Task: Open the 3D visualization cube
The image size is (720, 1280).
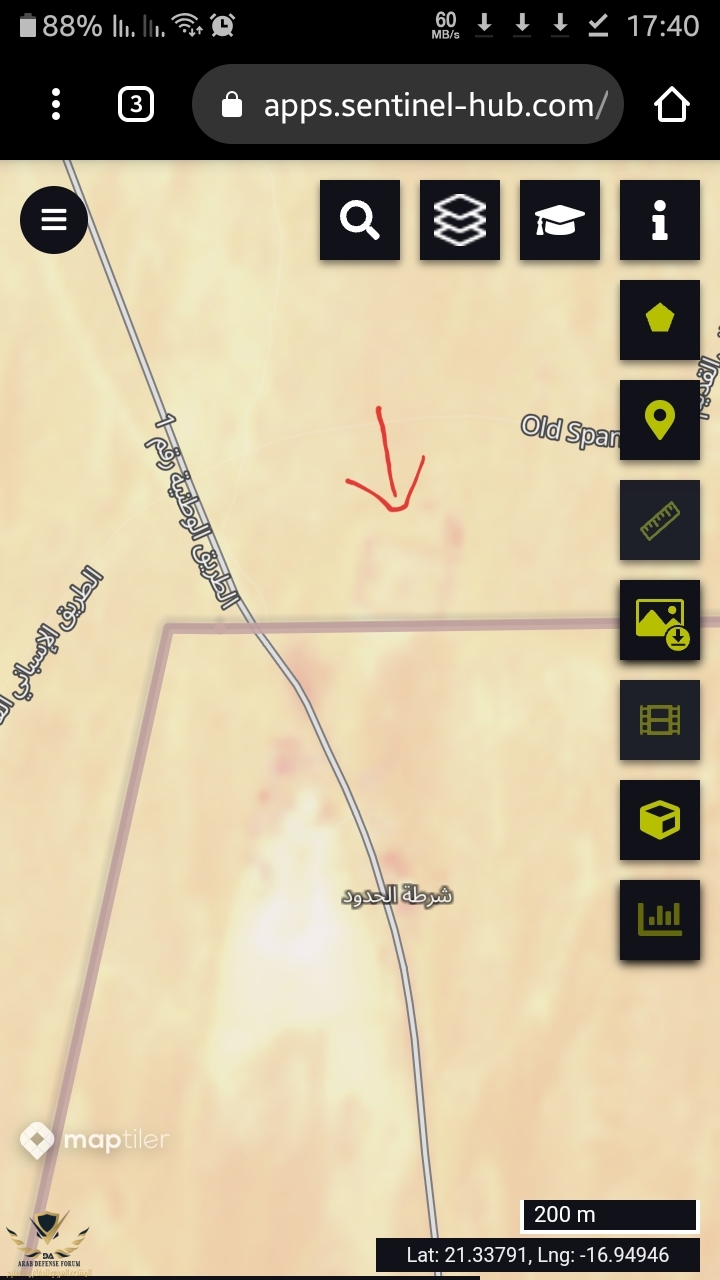Action: pyautogui.click(x=660, y=820)
